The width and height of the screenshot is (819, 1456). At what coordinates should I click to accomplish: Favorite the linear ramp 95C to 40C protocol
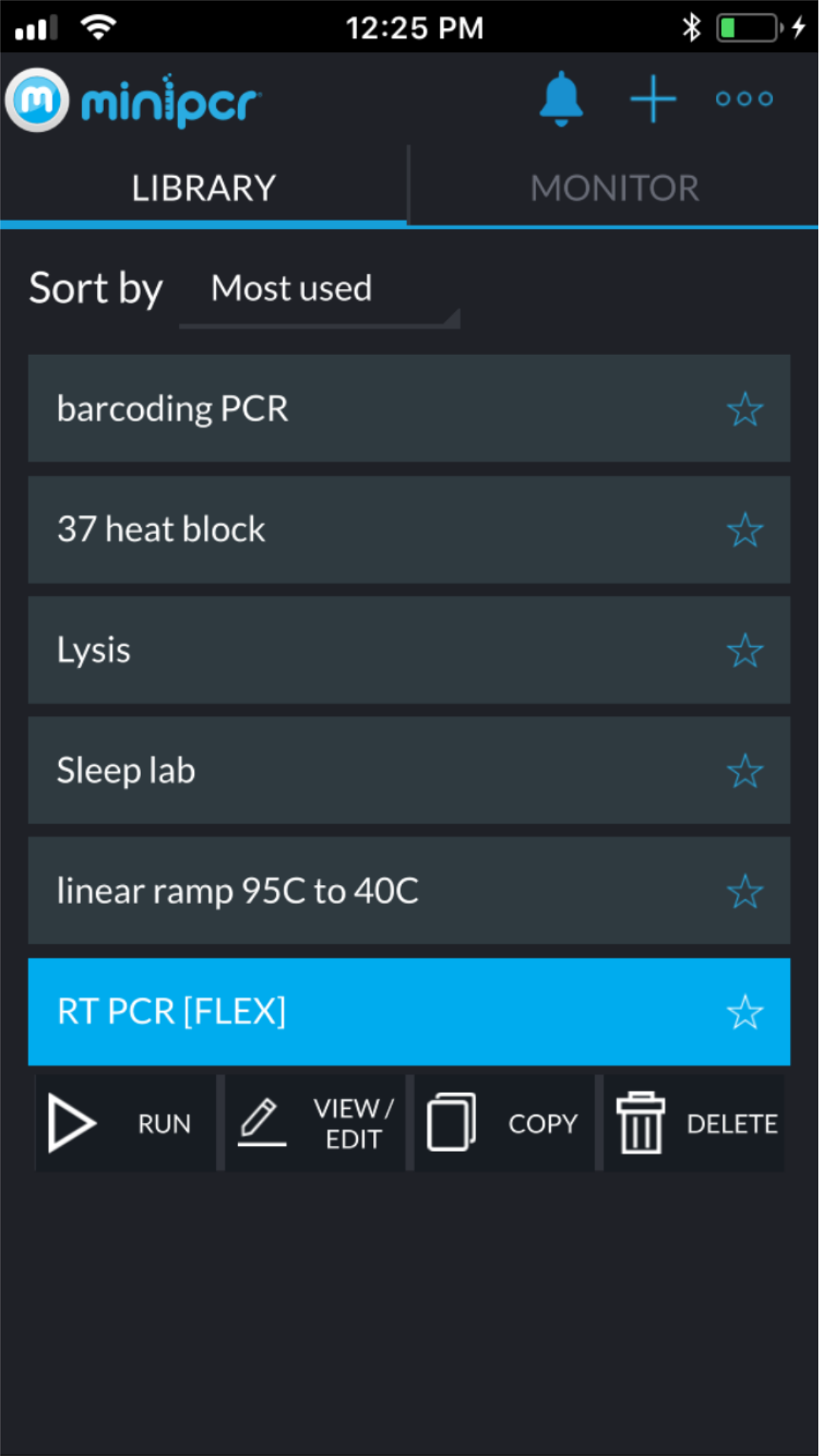pos(745,891)
